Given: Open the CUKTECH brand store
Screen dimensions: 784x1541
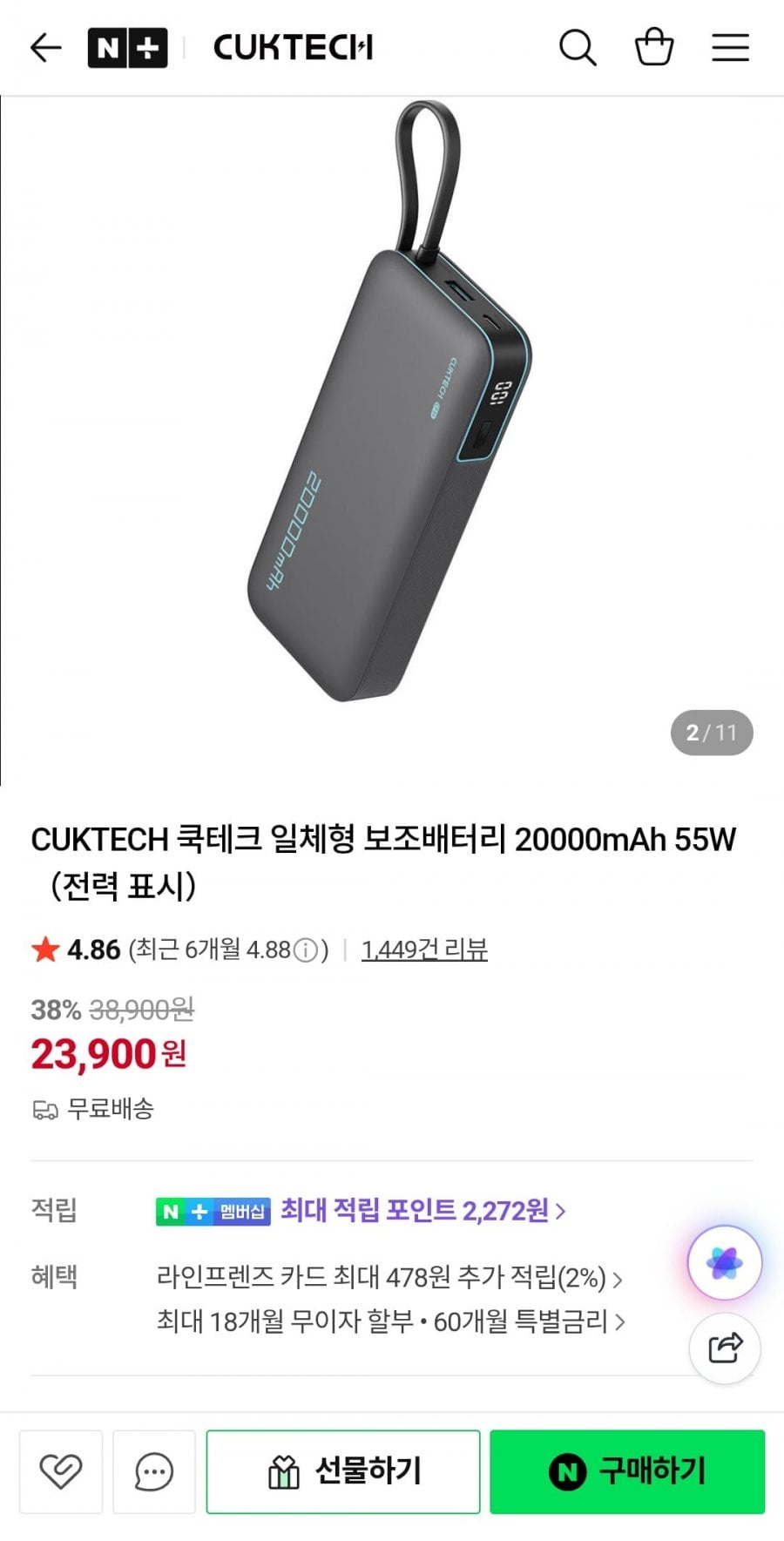Looking at the screenshot, I should coord(293,48).
